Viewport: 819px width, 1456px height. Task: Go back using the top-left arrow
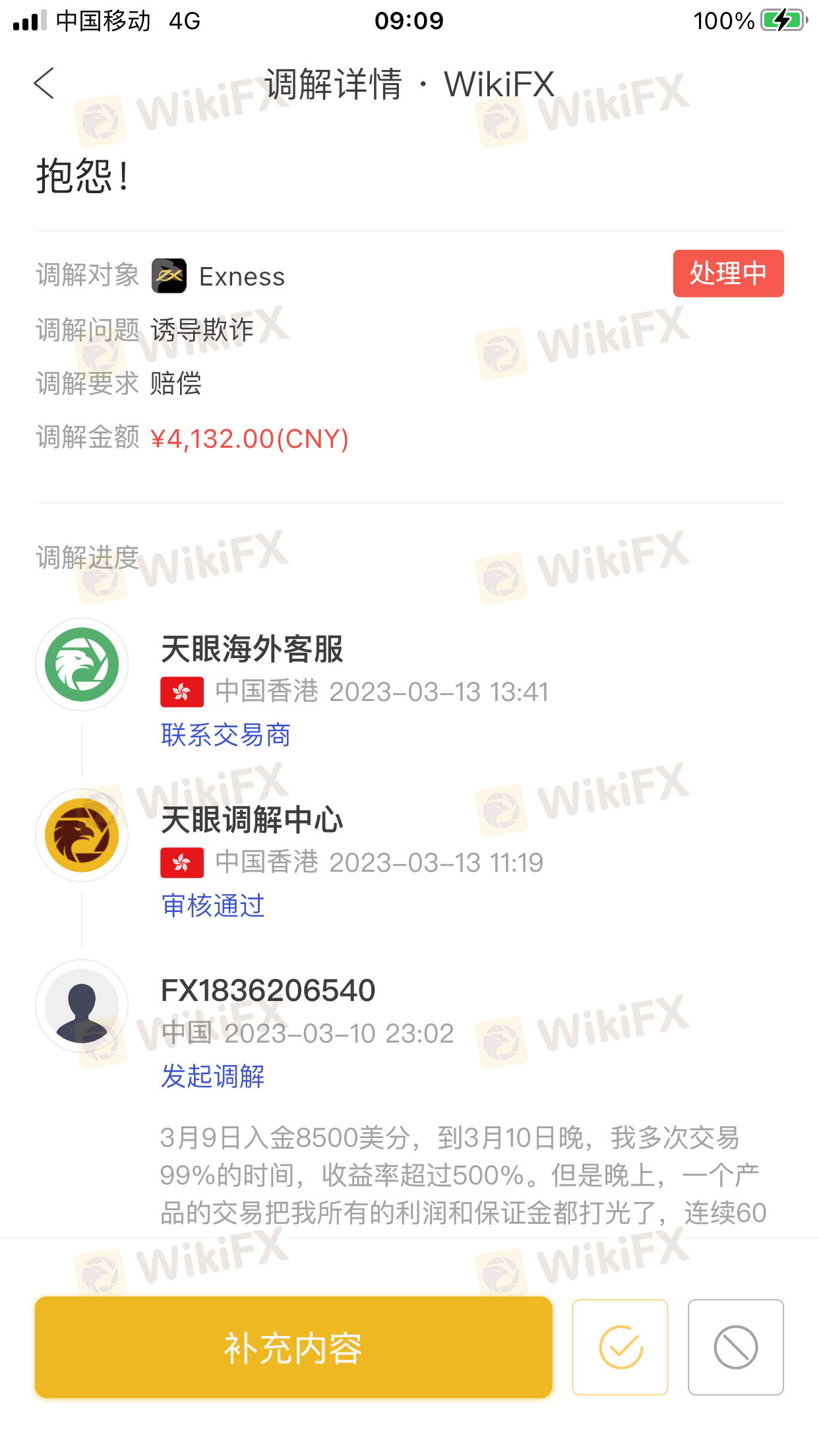tap(44, 84)
